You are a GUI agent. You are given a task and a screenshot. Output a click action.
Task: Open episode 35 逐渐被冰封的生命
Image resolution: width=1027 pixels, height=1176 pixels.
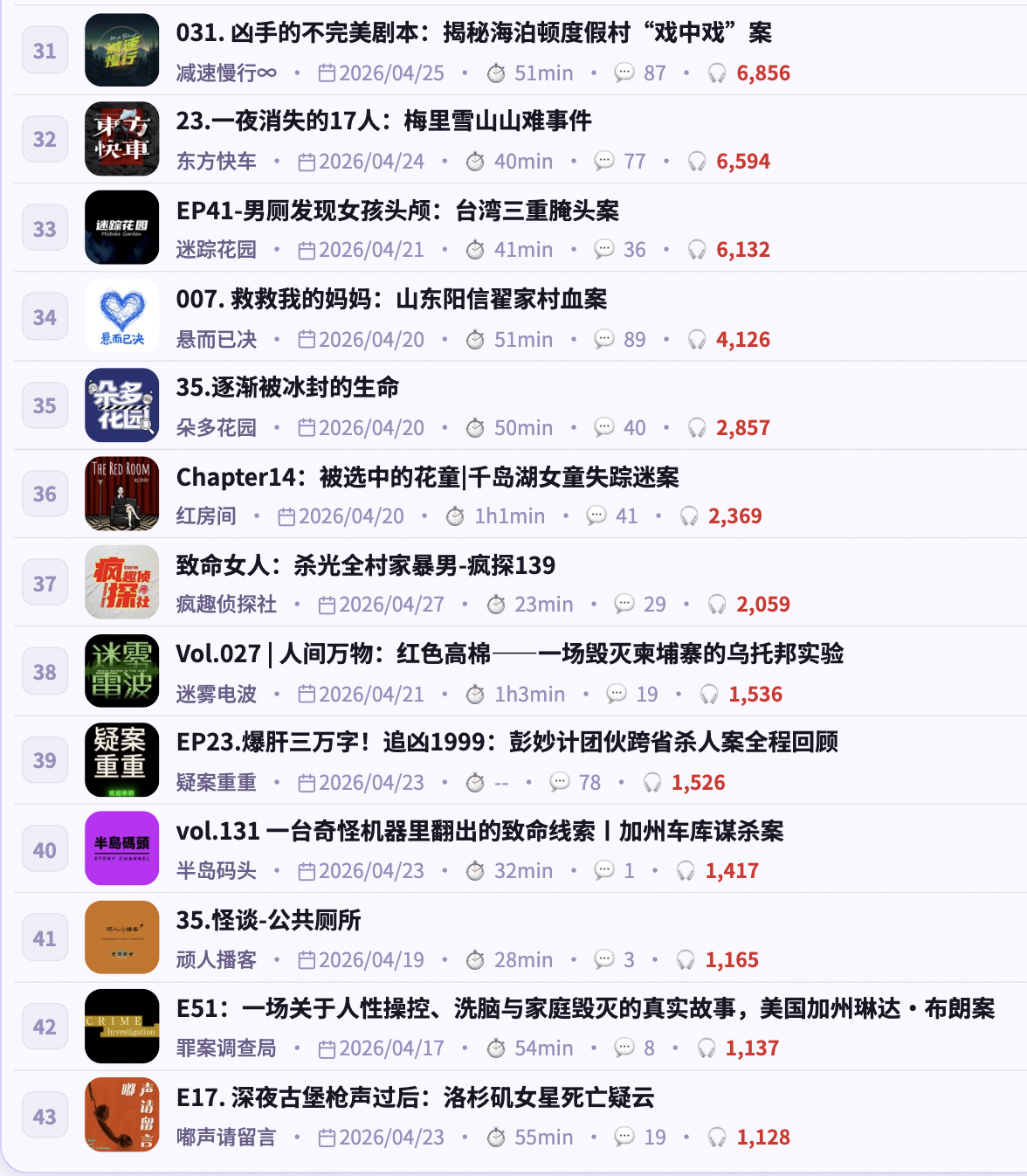(287, 387)
